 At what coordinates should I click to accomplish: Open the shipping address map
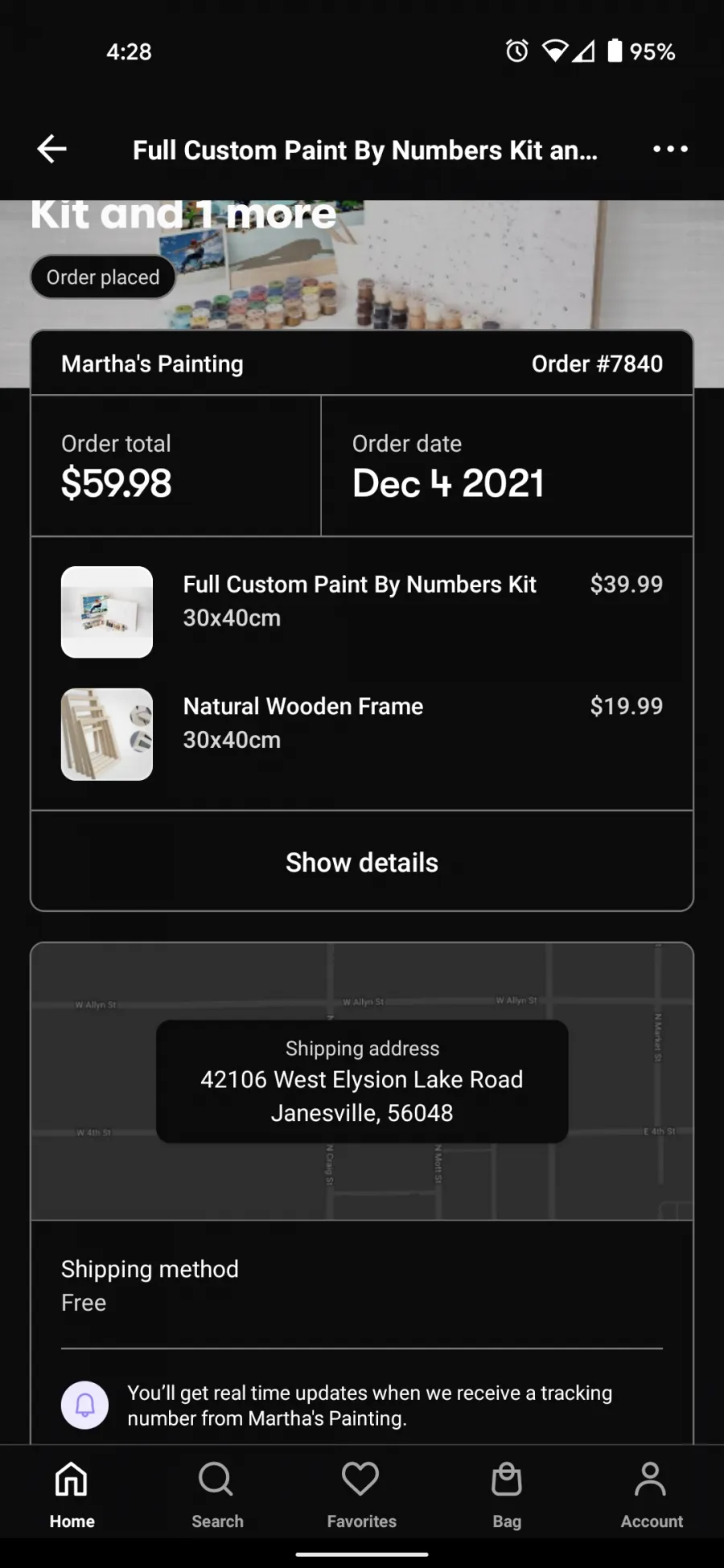coord(362,1082)
